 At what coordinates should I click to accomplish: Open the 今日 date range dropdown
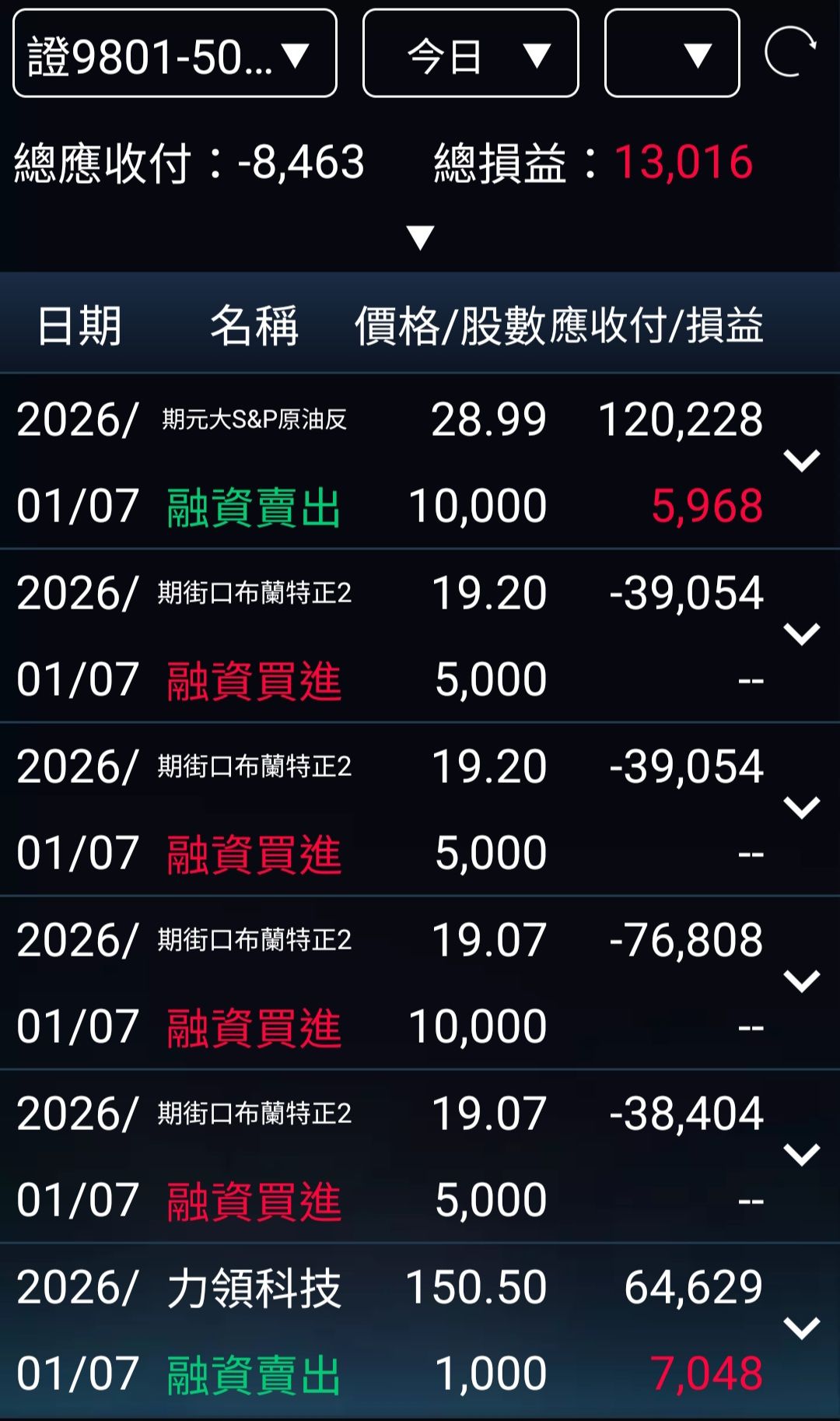click(x=471, y=54)
